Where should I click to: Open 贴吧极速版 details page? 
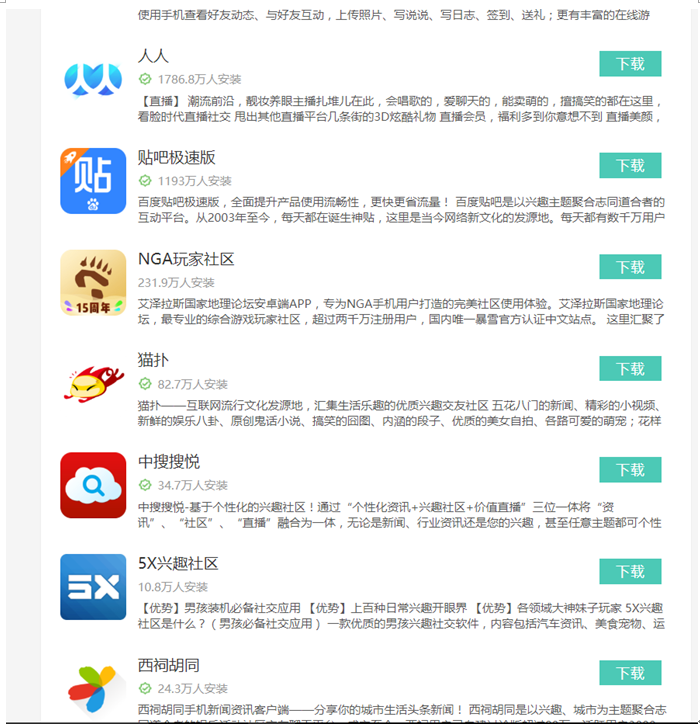coord(176,157)
